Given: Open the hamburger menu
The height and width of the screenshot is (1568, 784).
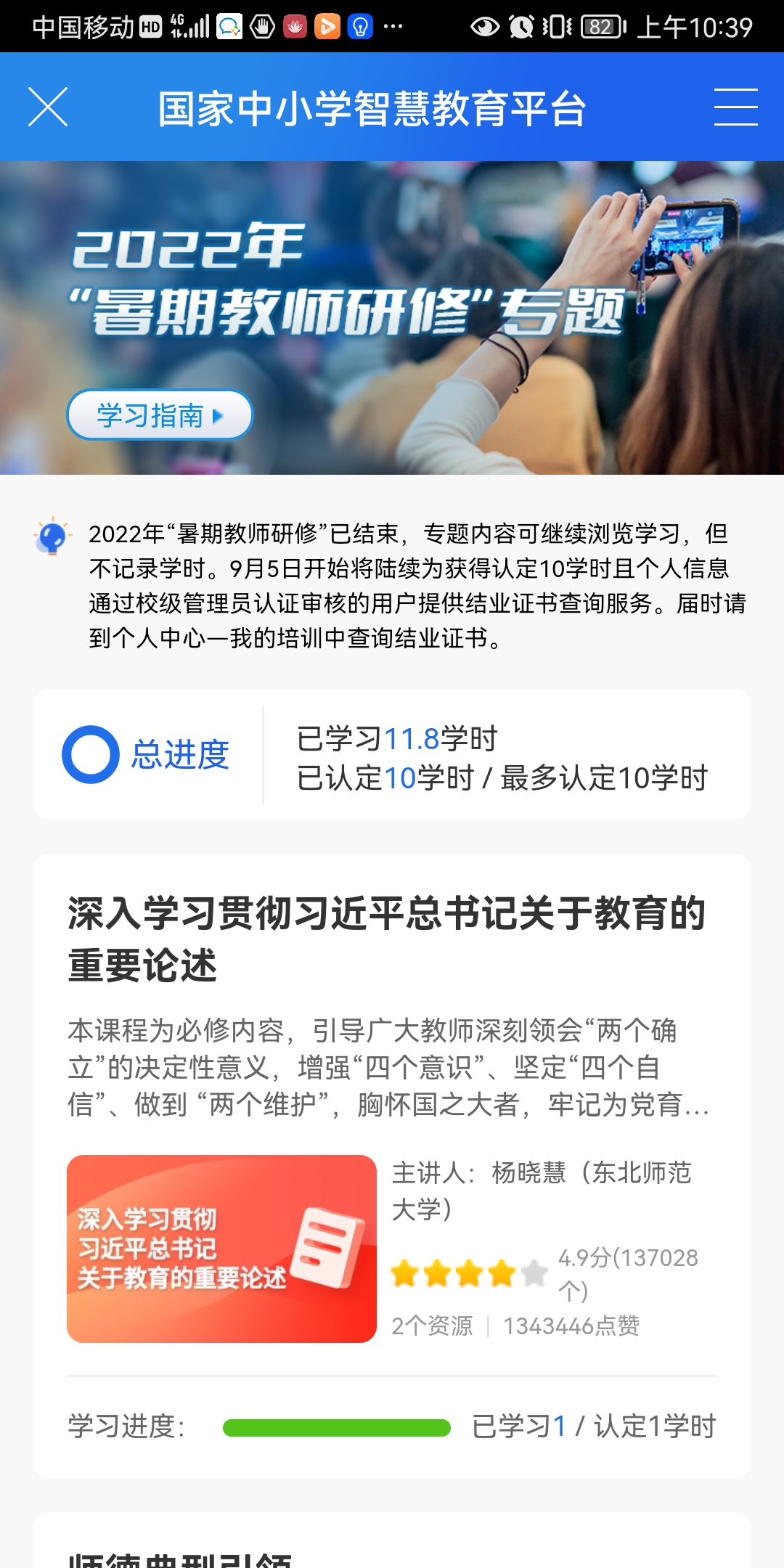Looking at the screenshot, I should pos(735,107).
